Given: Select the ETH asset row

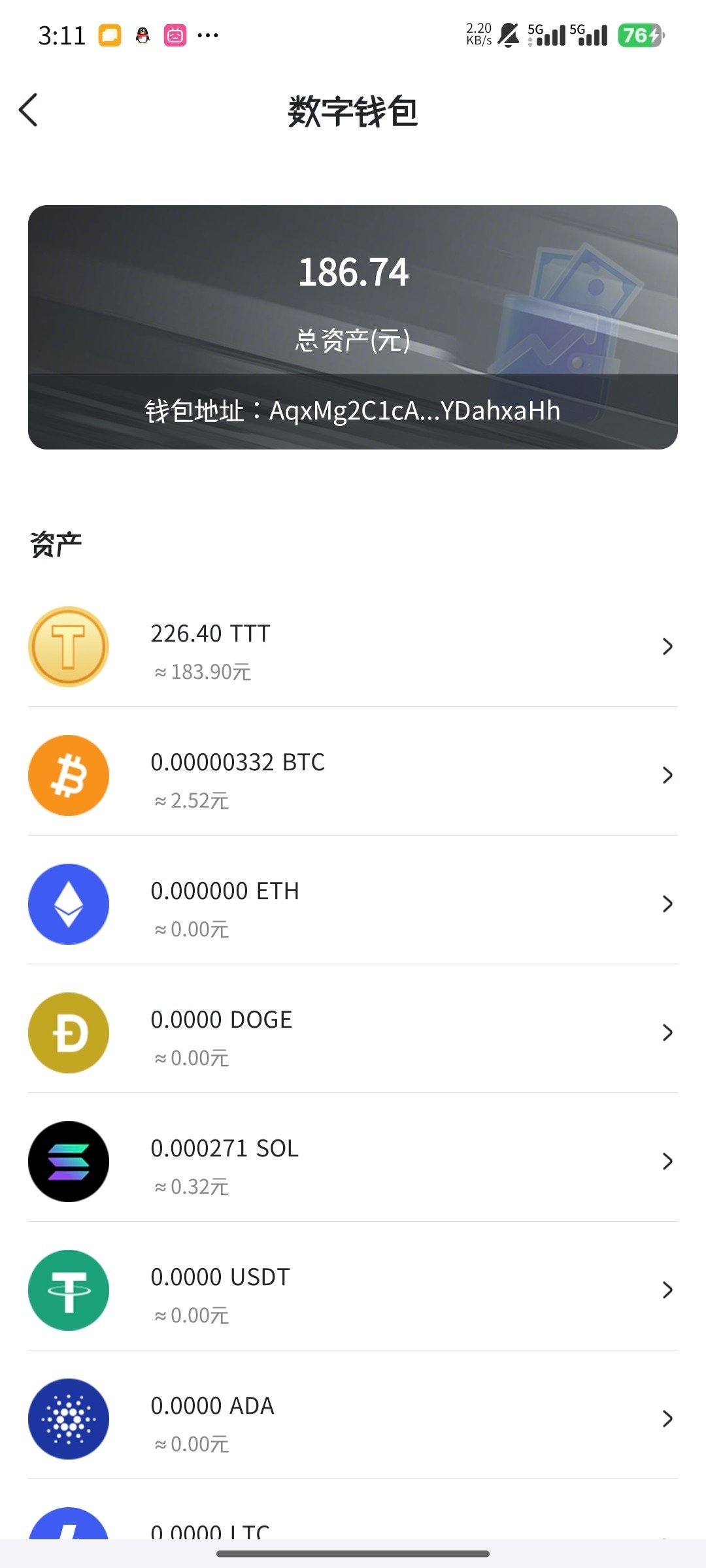Looking at the screenshot, I should pos(352,904).
